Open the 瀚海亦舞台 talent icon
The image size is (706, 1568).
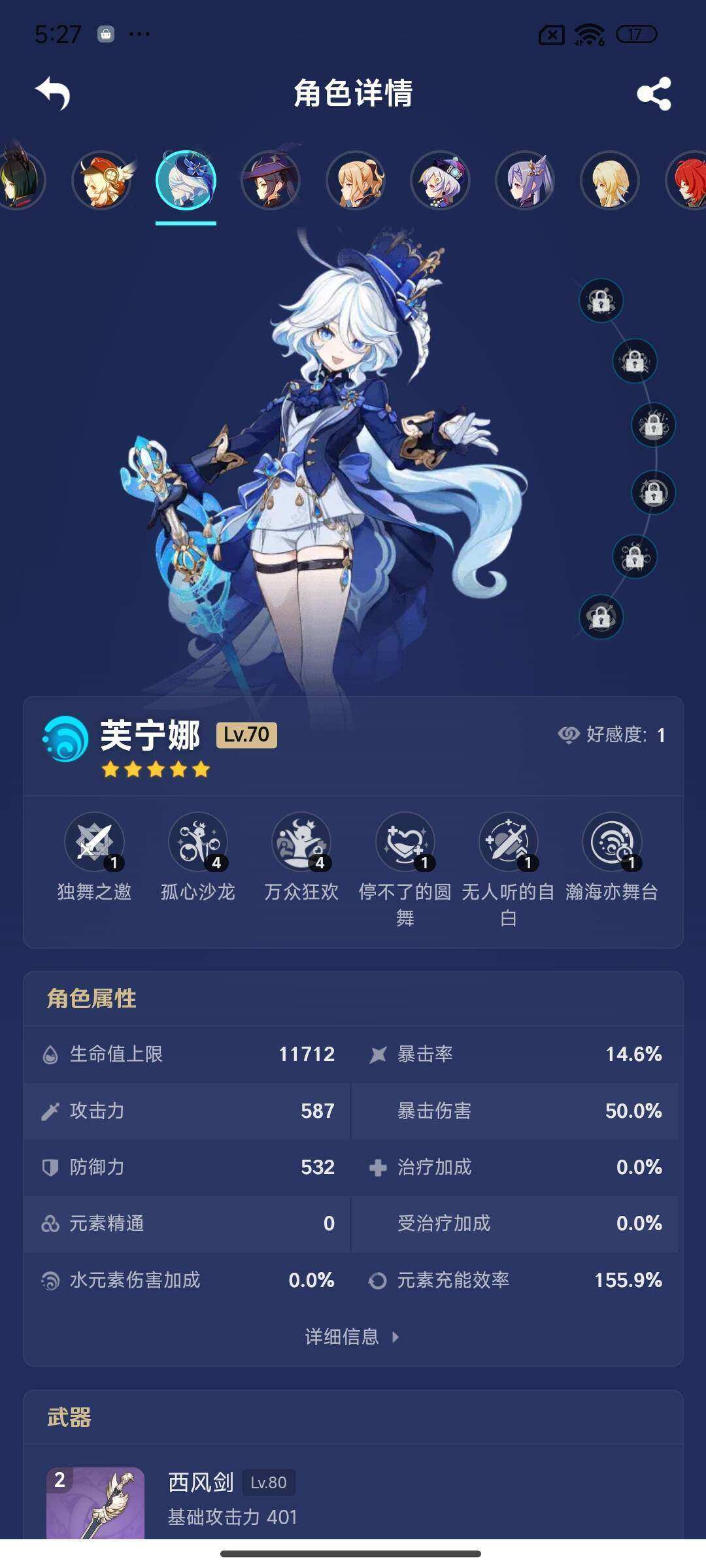[611, 842]
